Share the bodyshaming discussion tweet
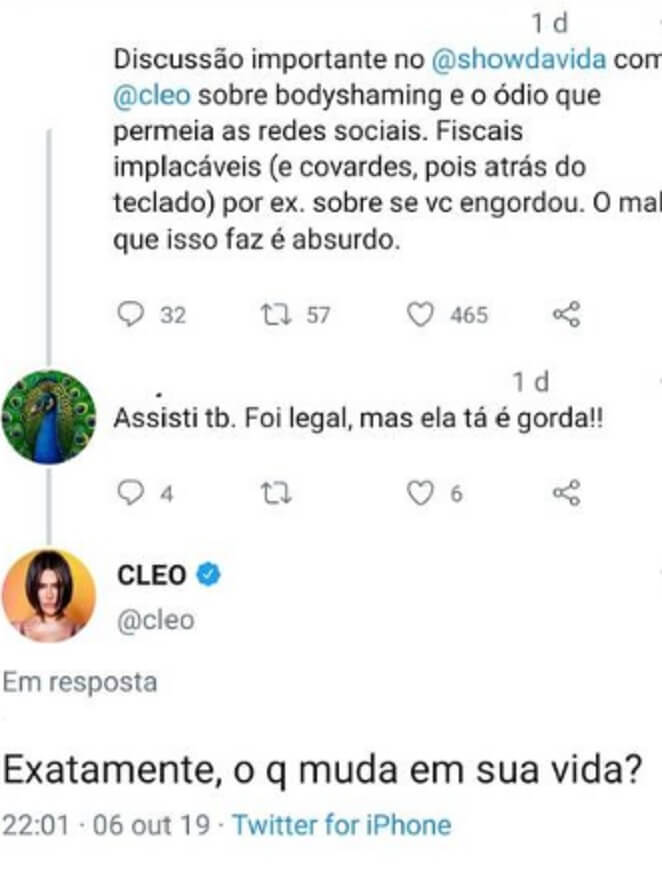 [x=566, y=315]
